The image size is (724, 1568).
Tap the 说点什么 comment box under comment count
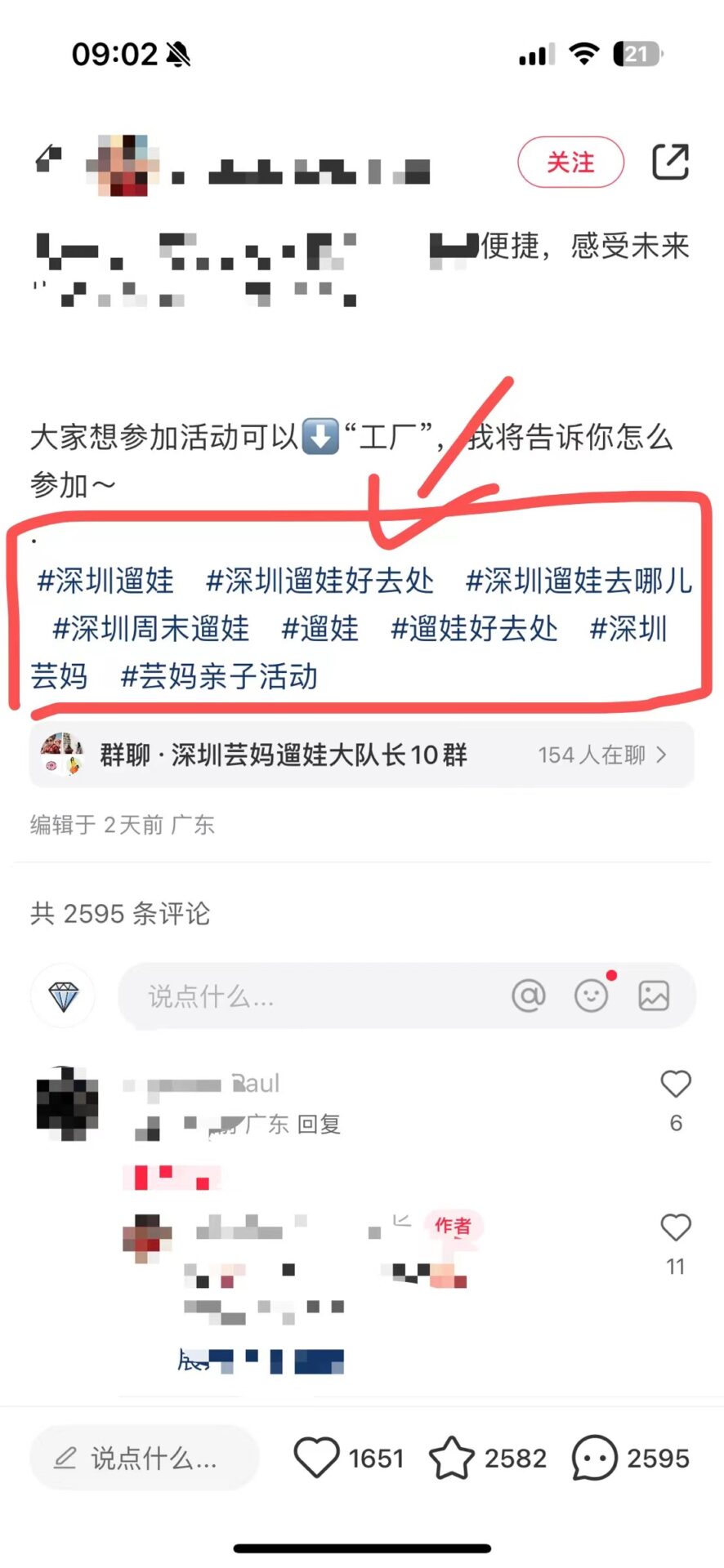(311, 996)
